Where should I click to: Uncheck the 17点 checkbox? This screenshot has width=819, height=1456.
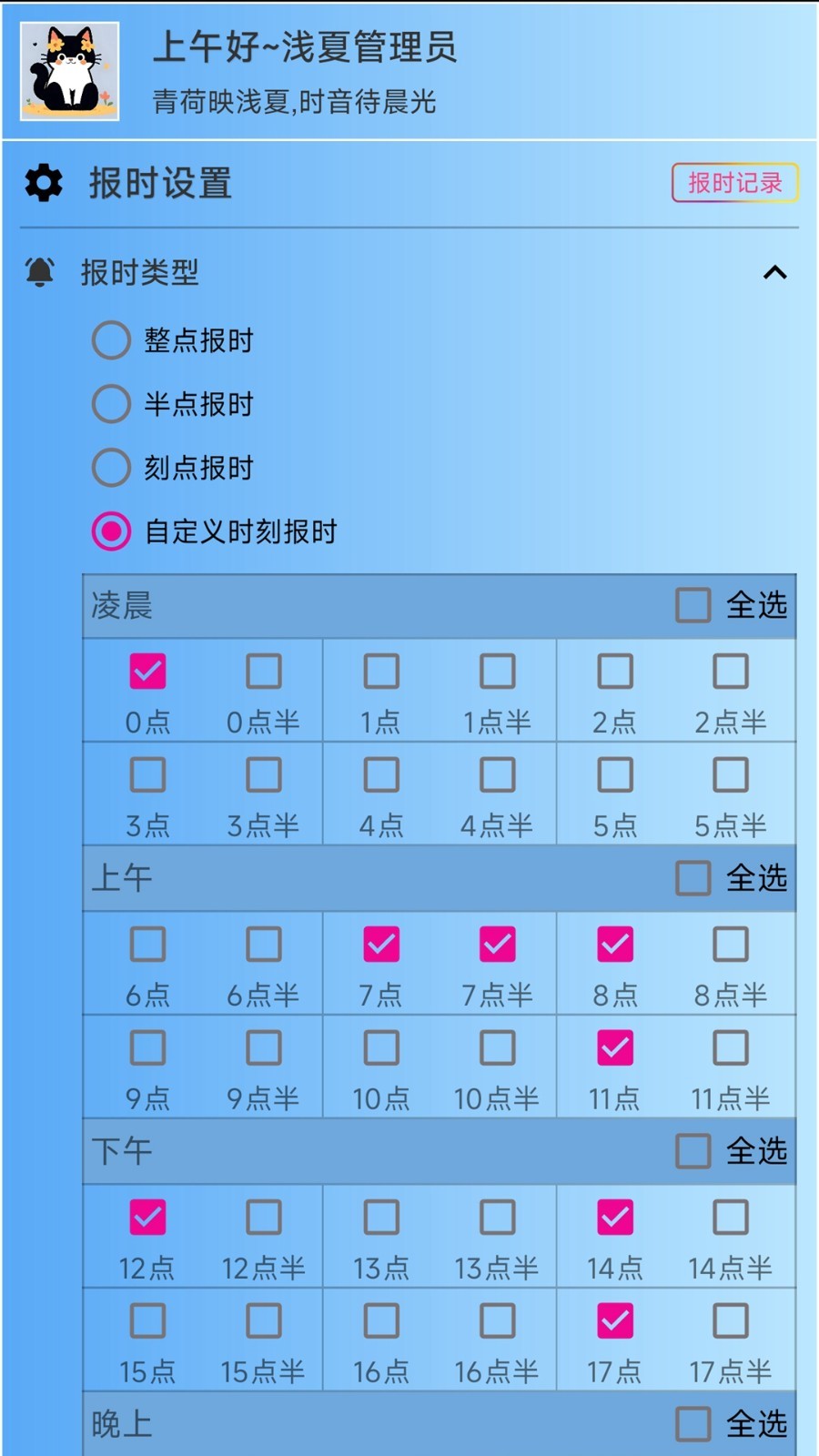point(615,1321)
